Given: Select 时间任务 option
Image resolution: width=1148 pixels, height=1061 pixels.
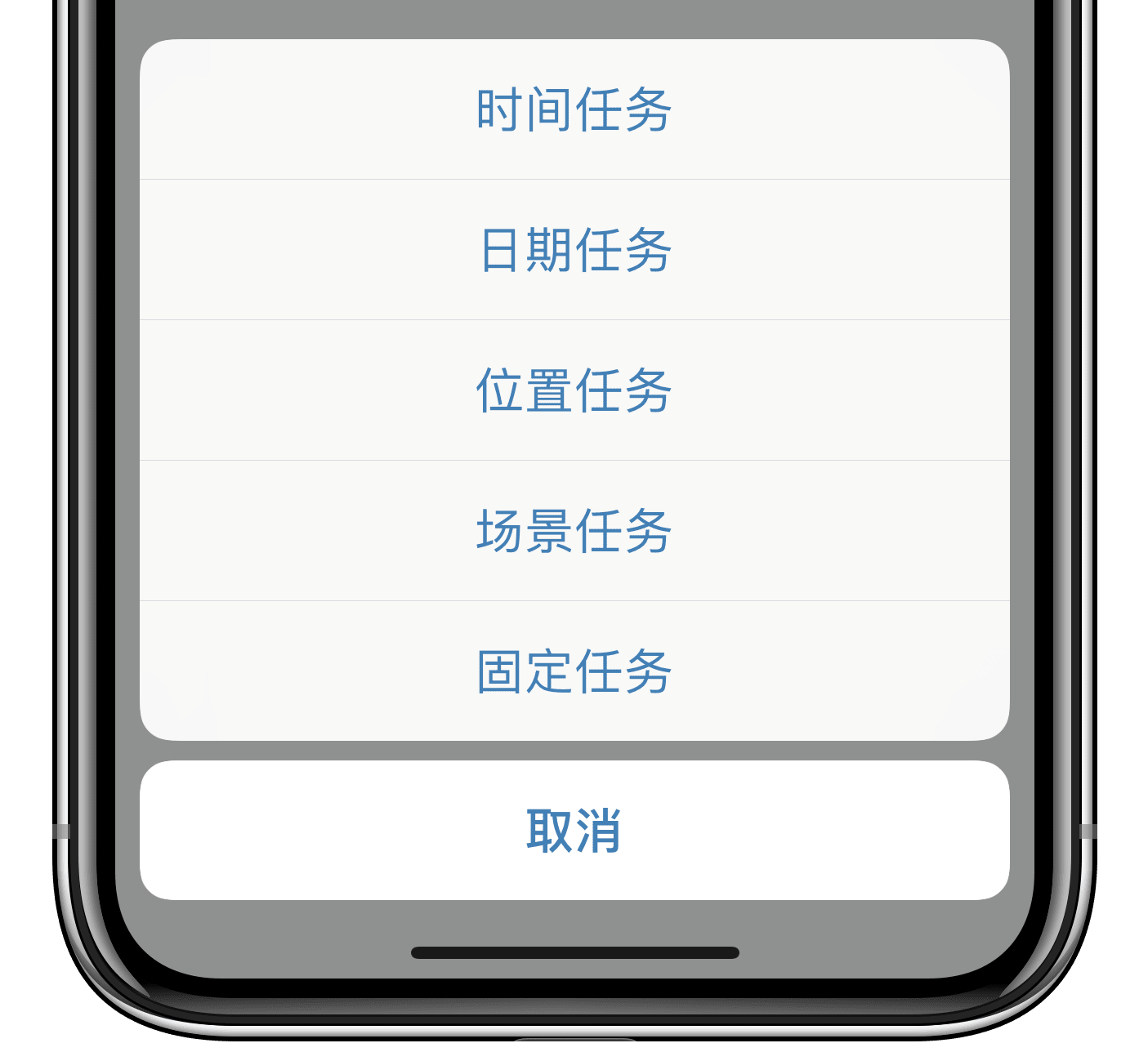Looking at the screenshot, I should (x=574, y=109).
